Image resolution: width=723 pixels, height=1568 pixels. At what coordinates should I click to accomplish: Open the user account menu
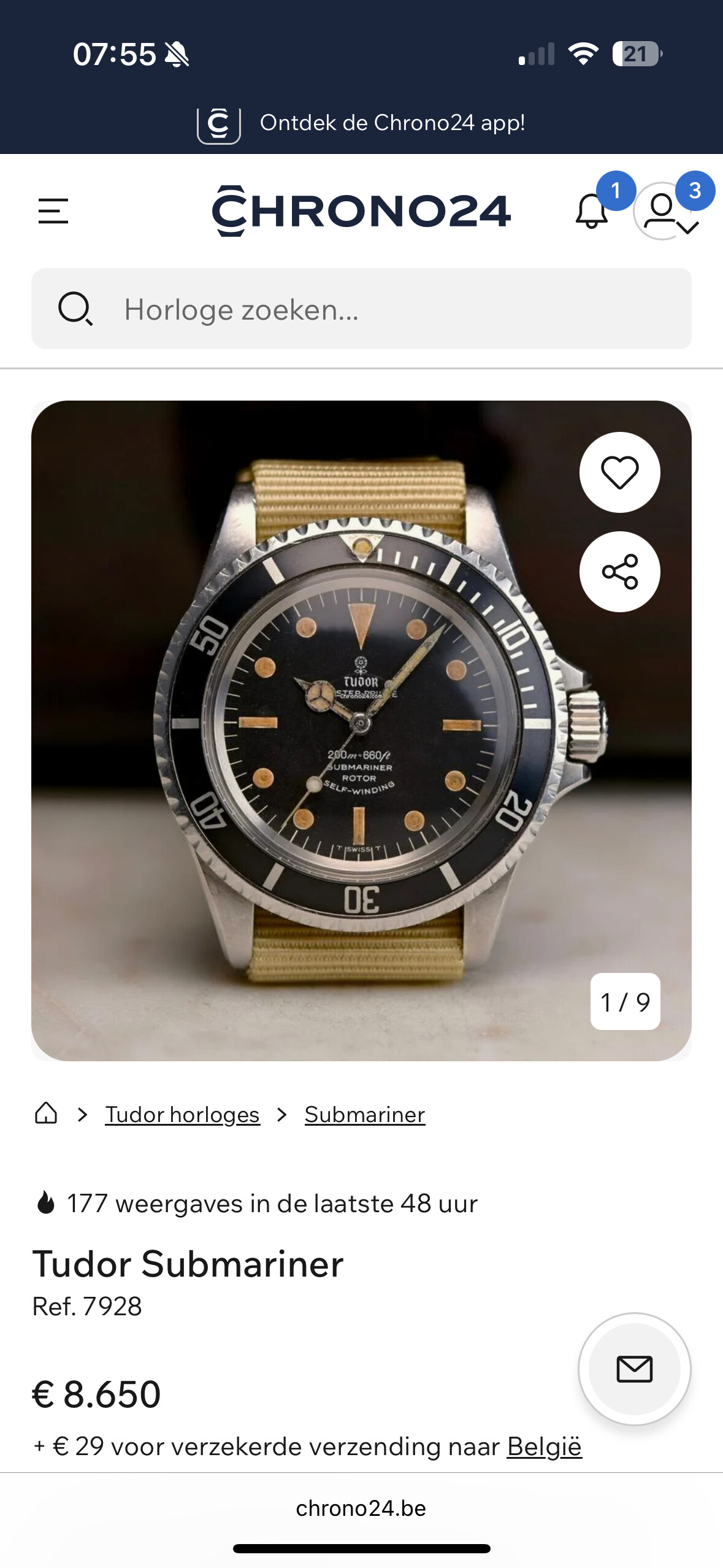coord(667,211)
